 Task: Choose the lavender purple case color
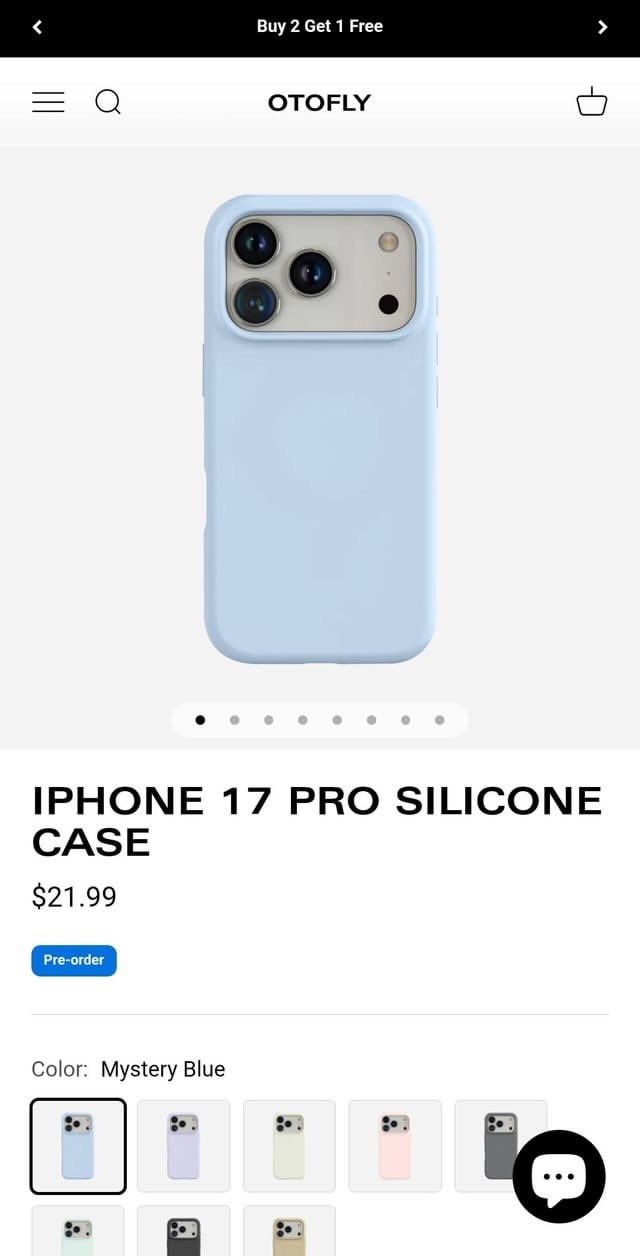point(183,1146)
